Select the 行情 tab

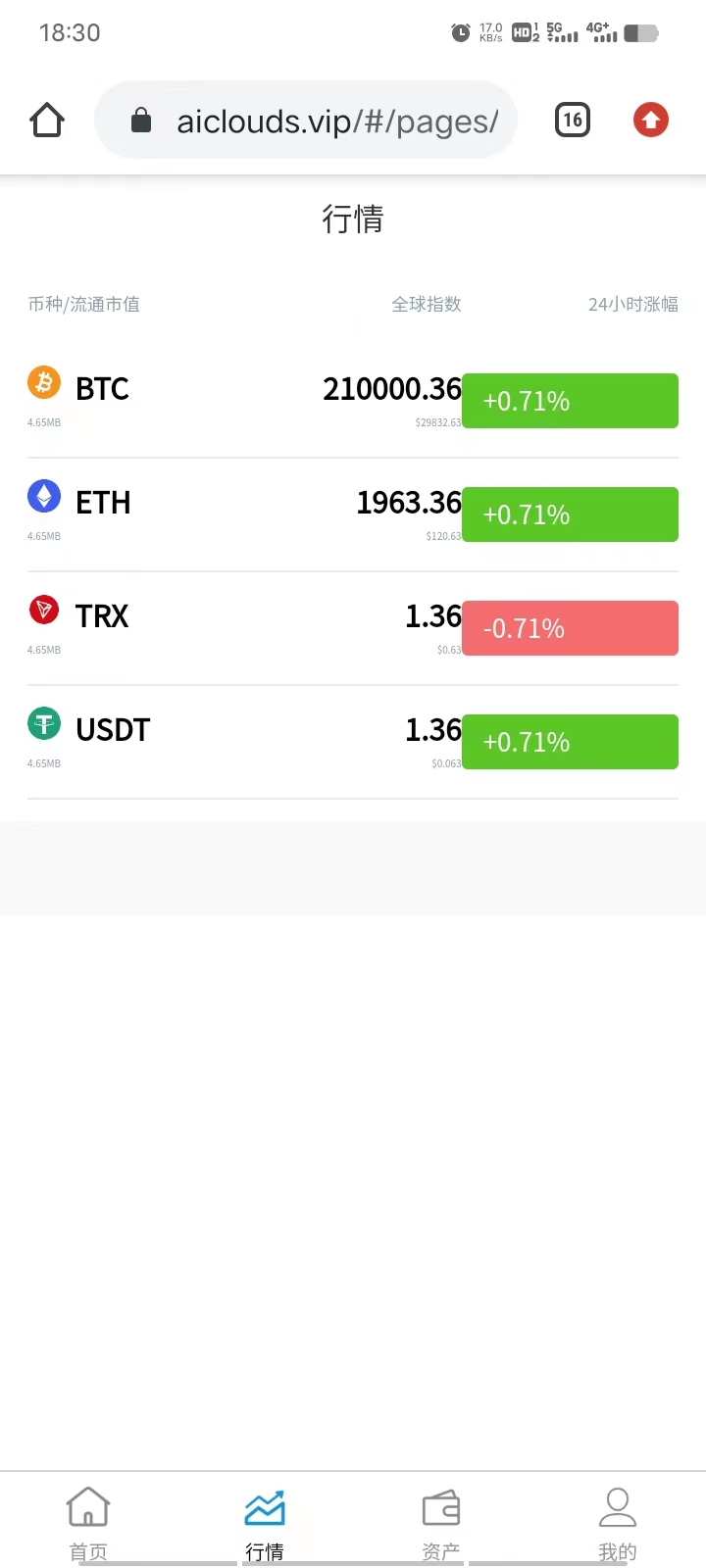(265, 1522)
